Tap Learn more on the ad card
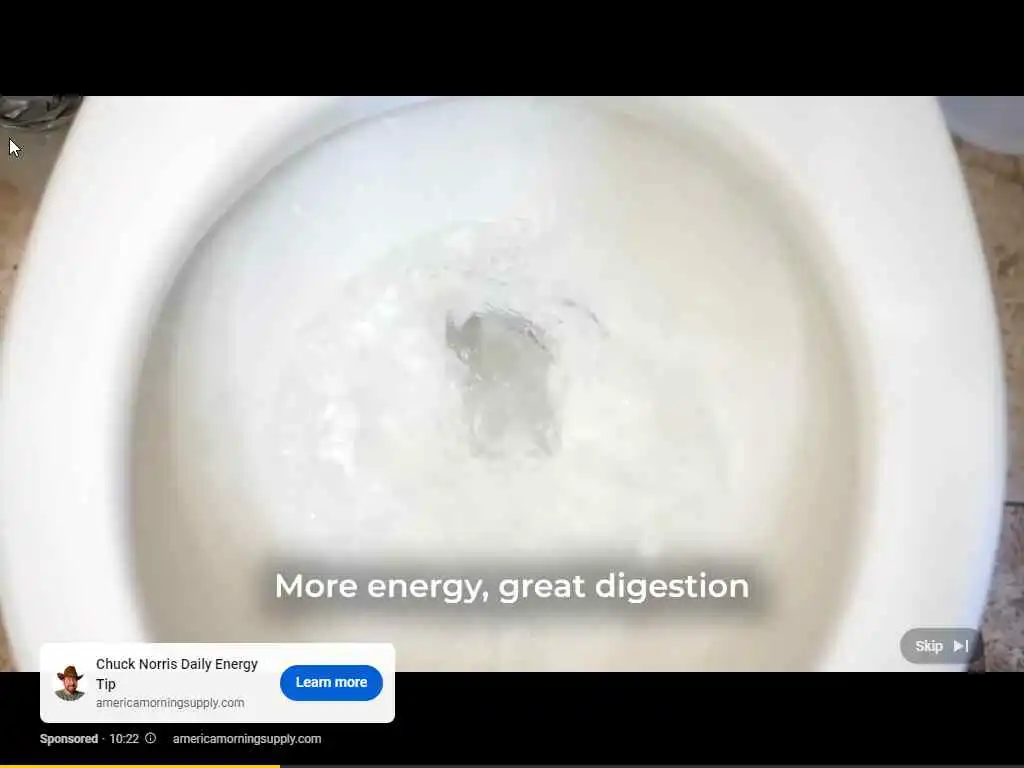Screen dimensions: 1024x768 pos(331,682)
